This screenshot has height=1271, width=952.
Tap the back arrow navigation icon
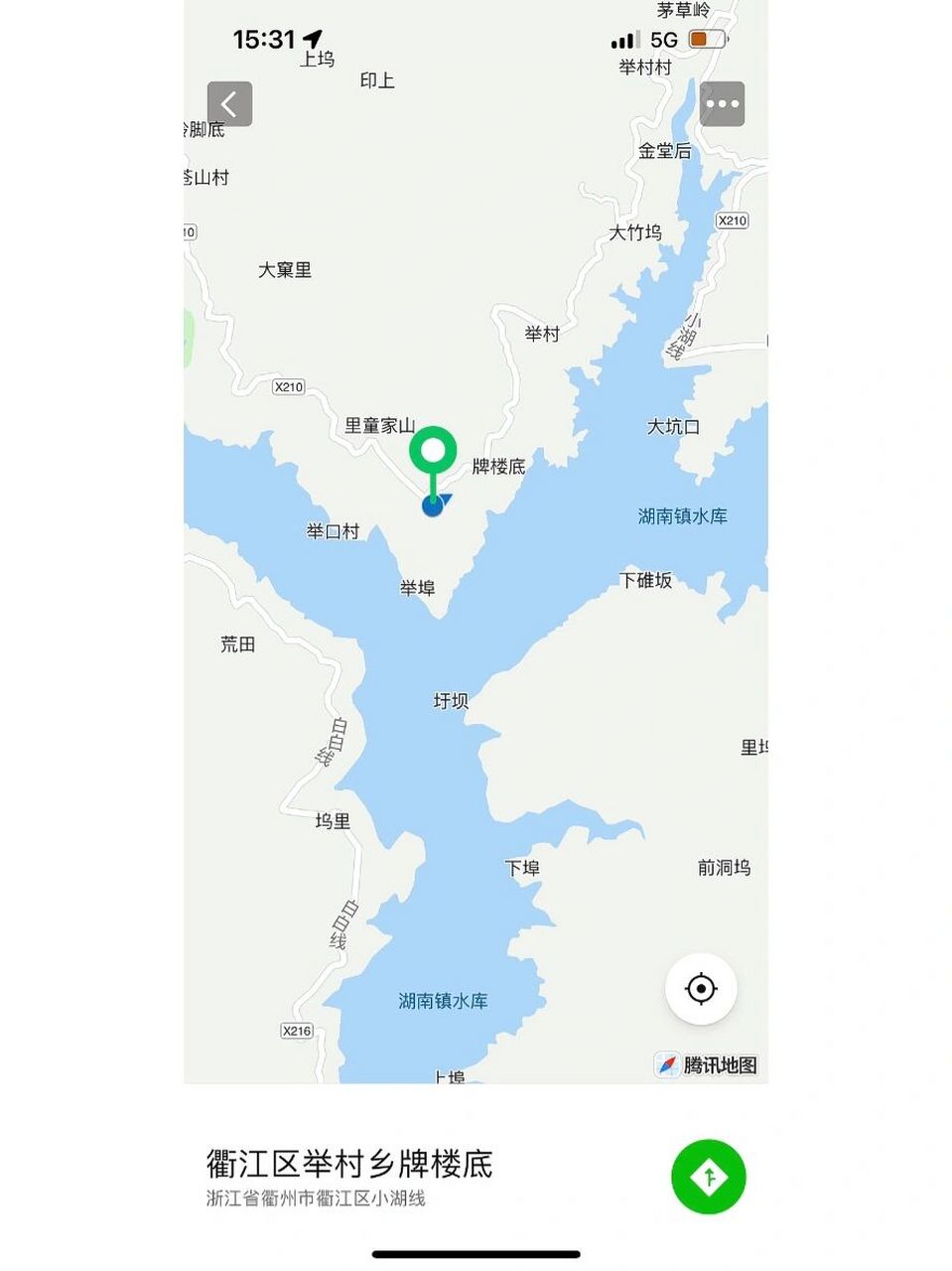coord(229,103)
